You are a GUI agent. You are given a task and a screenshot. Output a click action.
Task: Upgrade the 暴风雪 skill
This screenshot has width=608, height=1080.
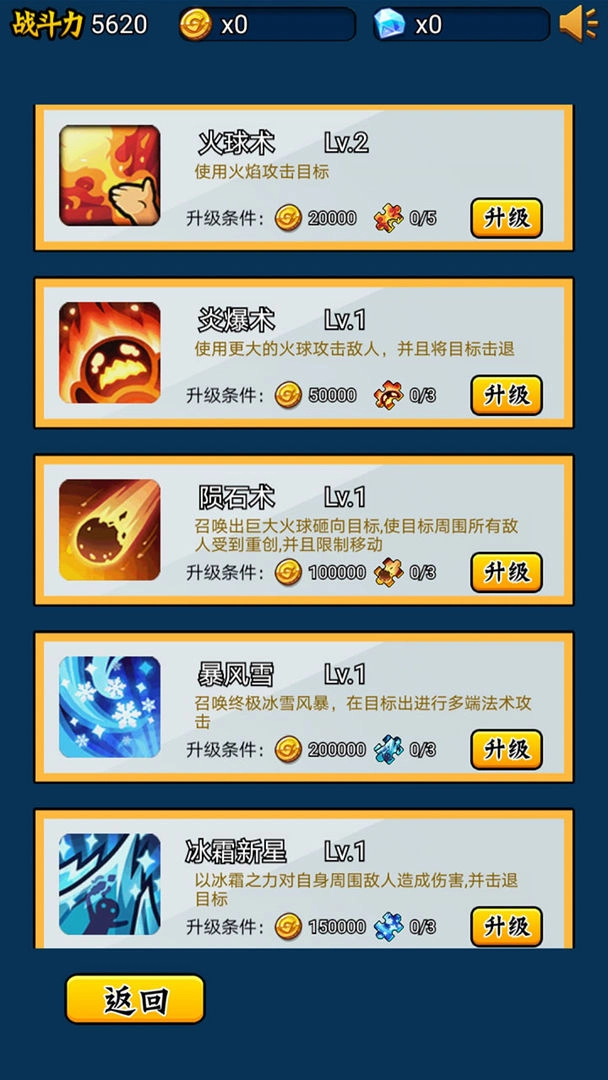(x=506, y=749)
